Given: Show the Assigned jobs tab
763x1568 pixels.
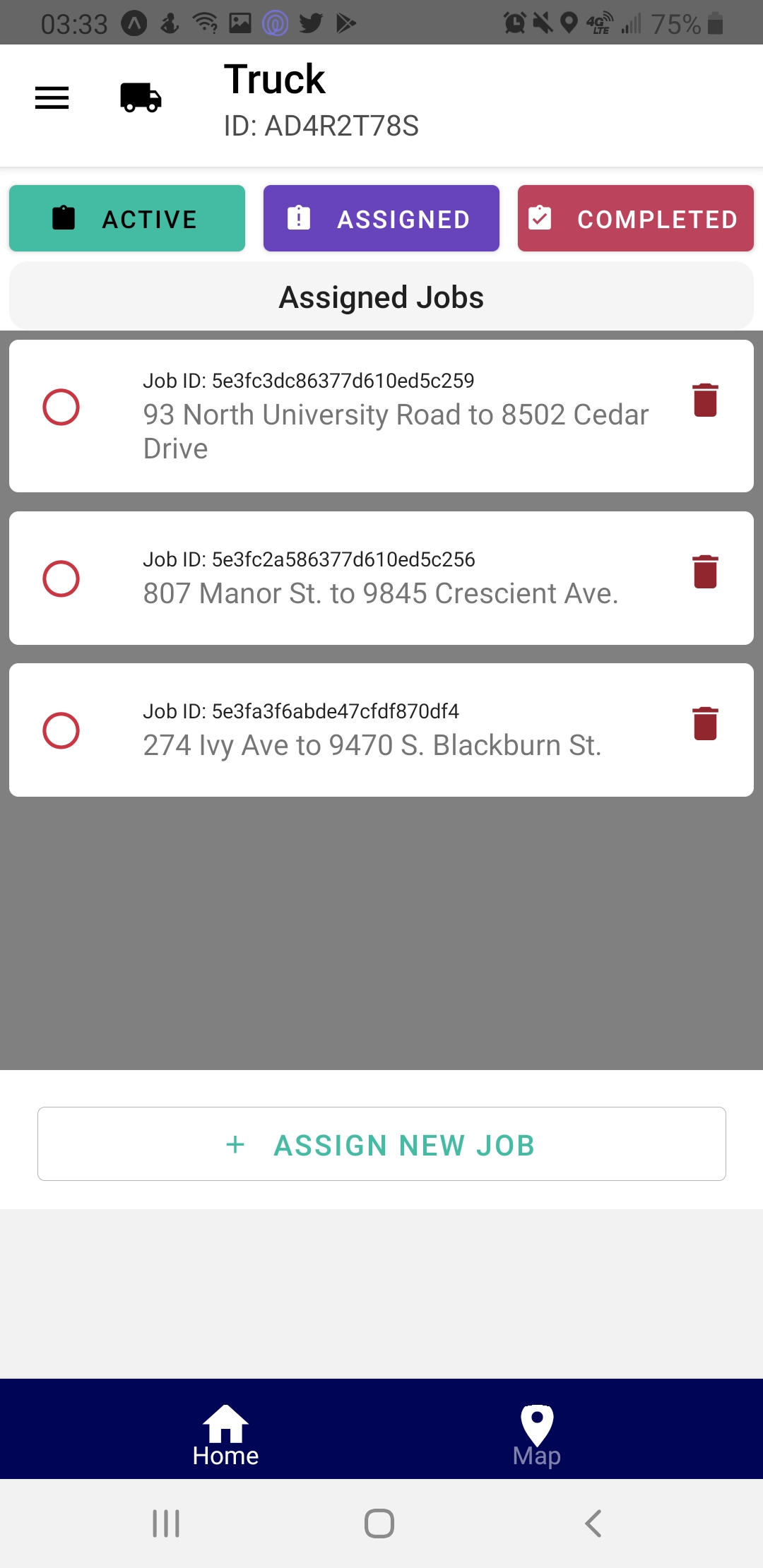Looking at the screenshot, I should tap(381, 219).
